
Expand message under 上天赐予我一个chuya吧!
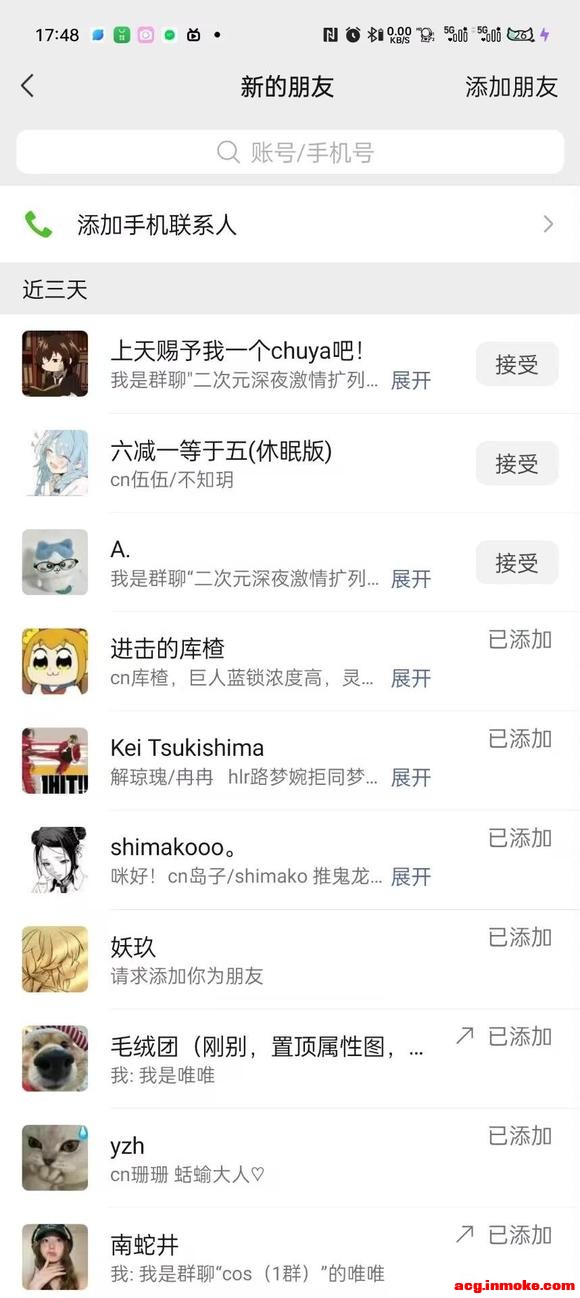411,381
